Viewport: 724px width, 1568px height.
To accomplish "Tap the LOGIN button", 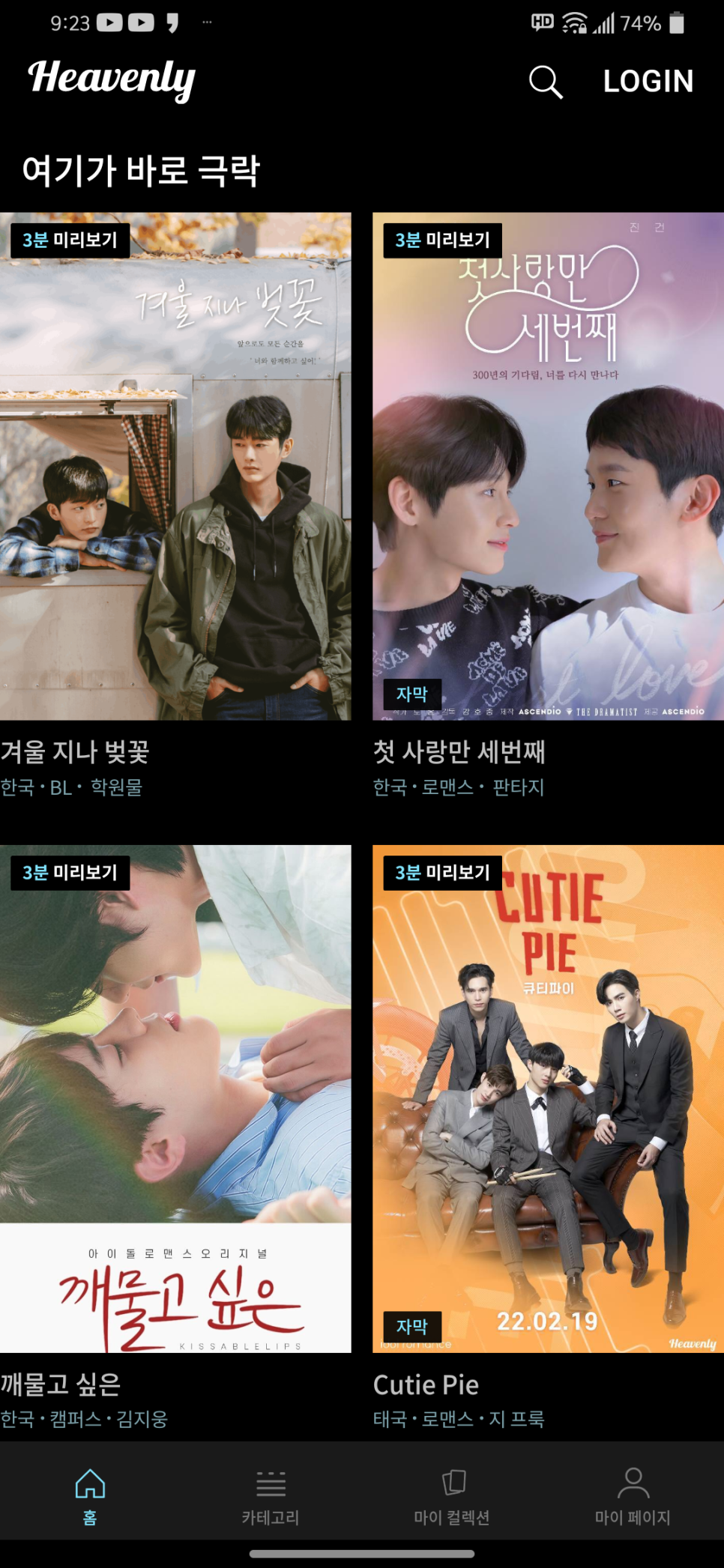I will click(648, 81).
